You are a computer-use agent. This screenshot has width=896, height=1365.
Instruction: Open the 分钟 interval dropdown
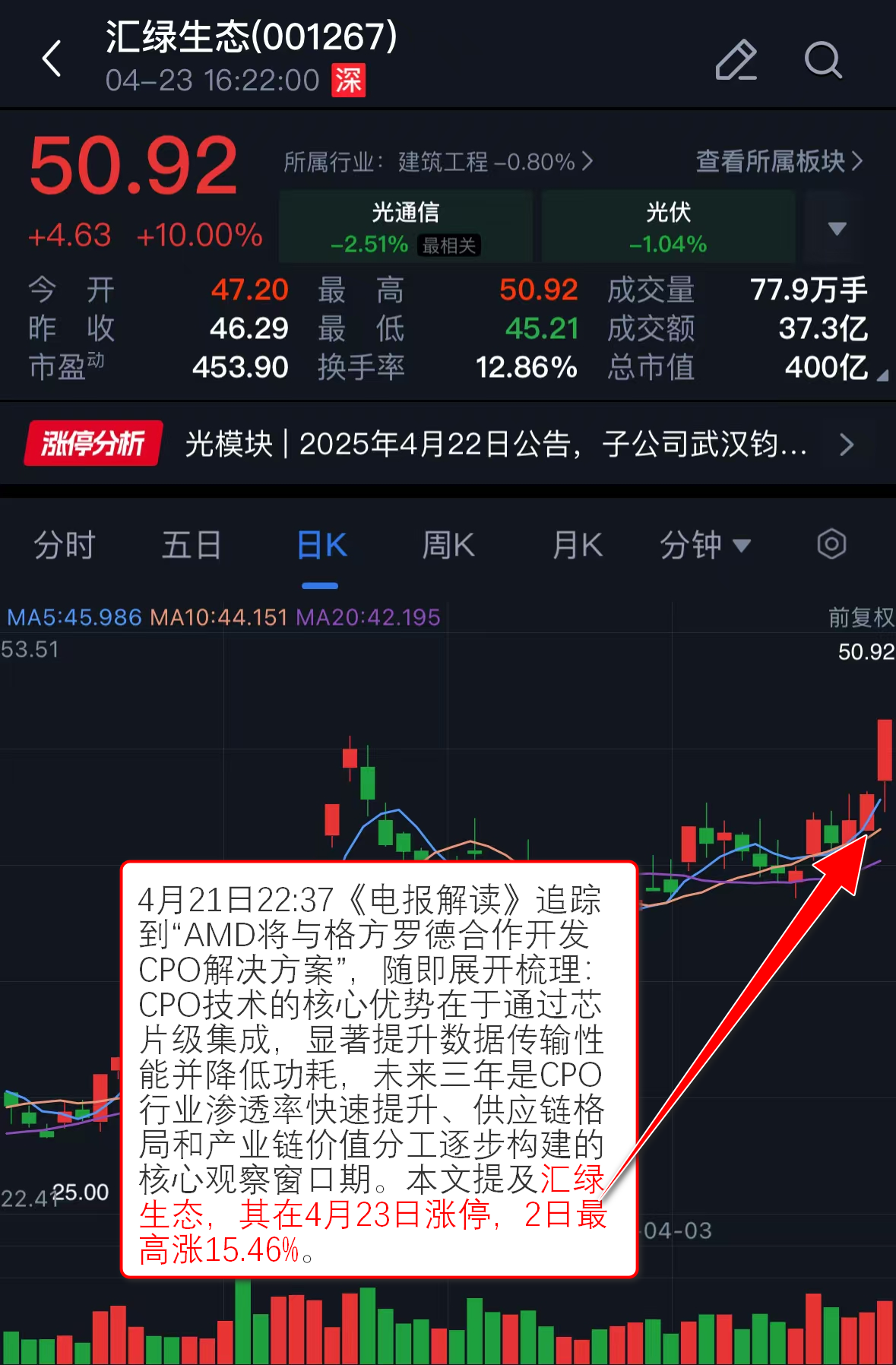point(704,545)
